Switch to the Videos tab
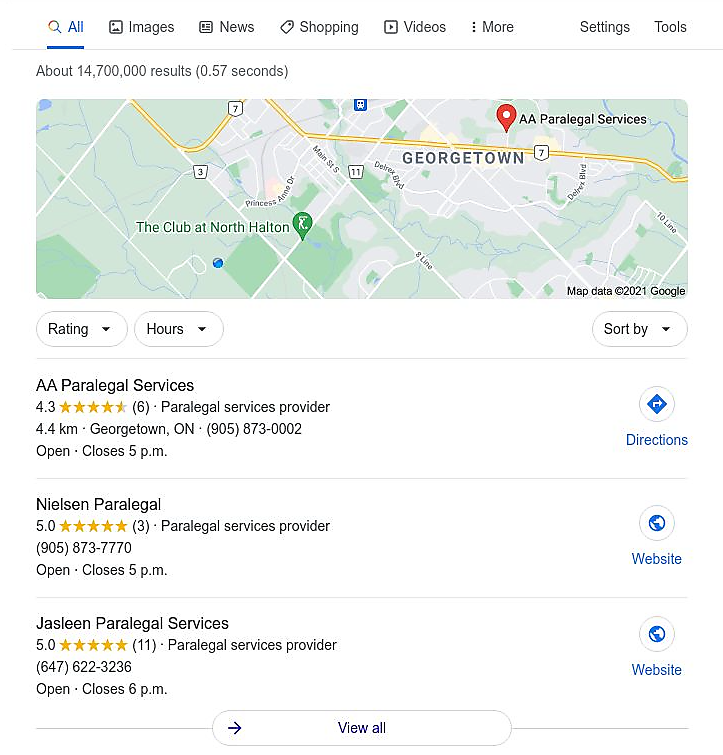The image size is (723, 755). [415, 27]
